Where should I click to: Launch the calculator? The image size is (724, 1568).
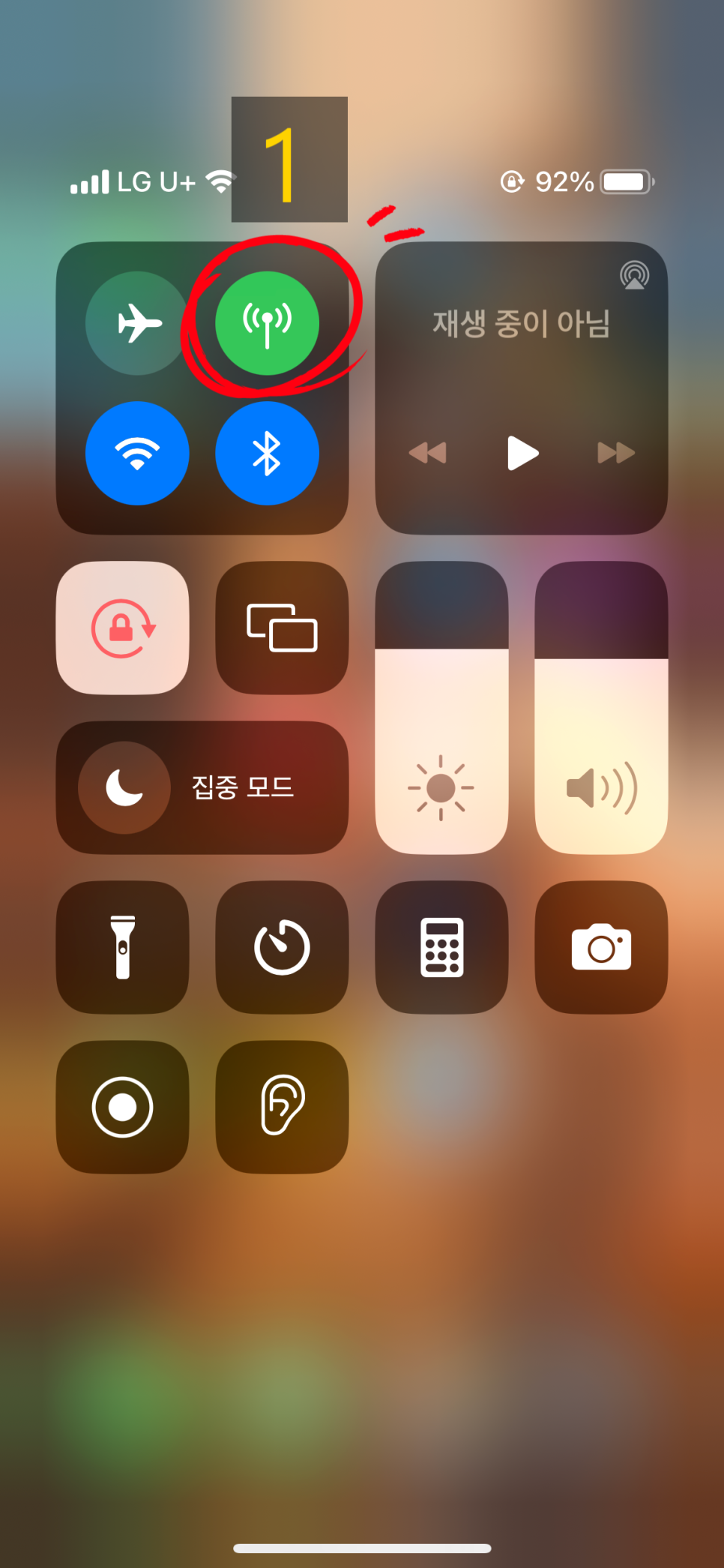pyautogui.click(x=441, y=947)
